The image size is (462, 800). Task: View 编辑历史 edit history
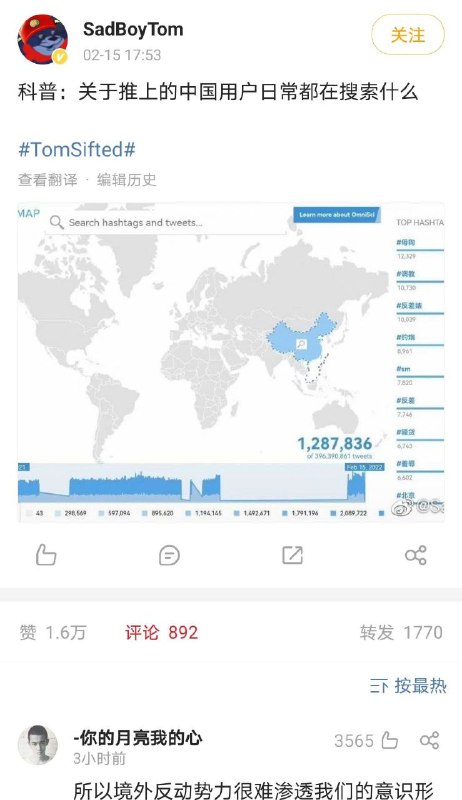pyautogui.click(x=126, y=180)
